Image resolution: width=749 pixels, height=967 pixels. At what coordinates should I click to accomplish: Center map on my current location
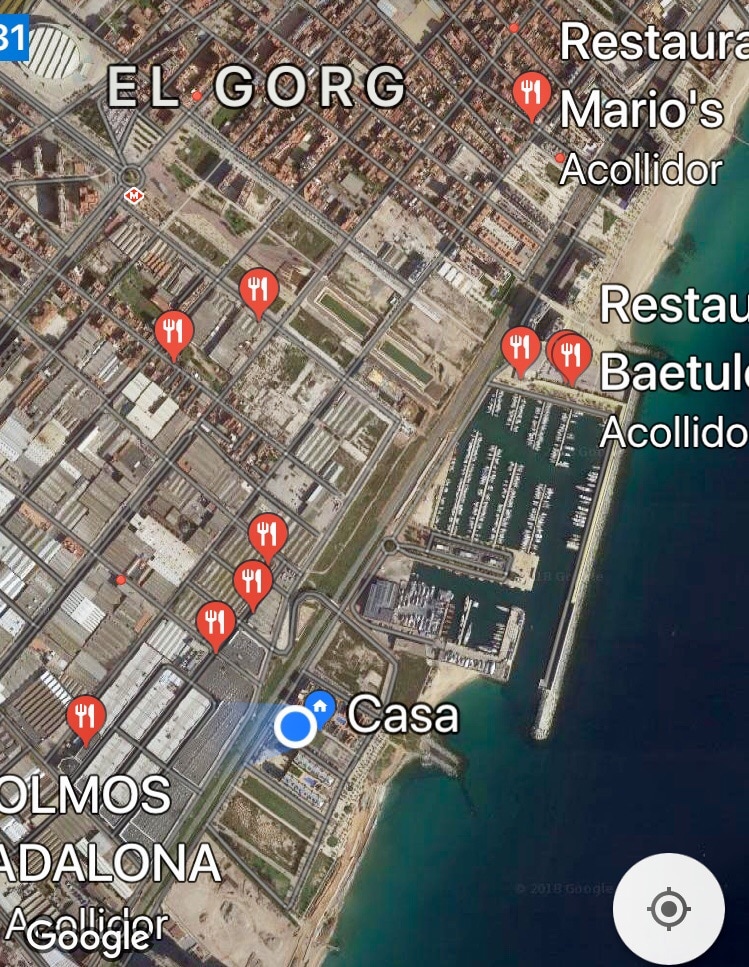click(x=668, y=909)
